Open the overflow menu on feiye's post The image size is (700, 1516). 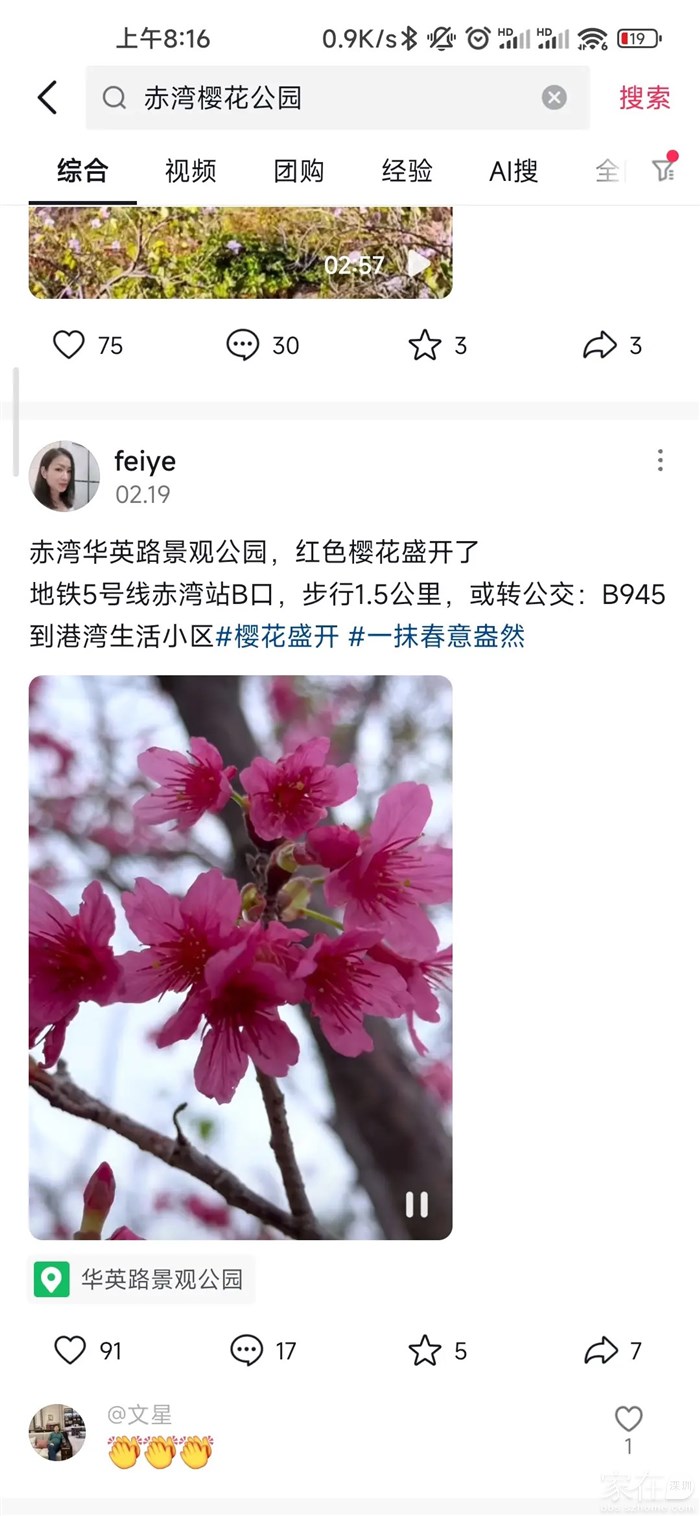[x=659, y=460]
